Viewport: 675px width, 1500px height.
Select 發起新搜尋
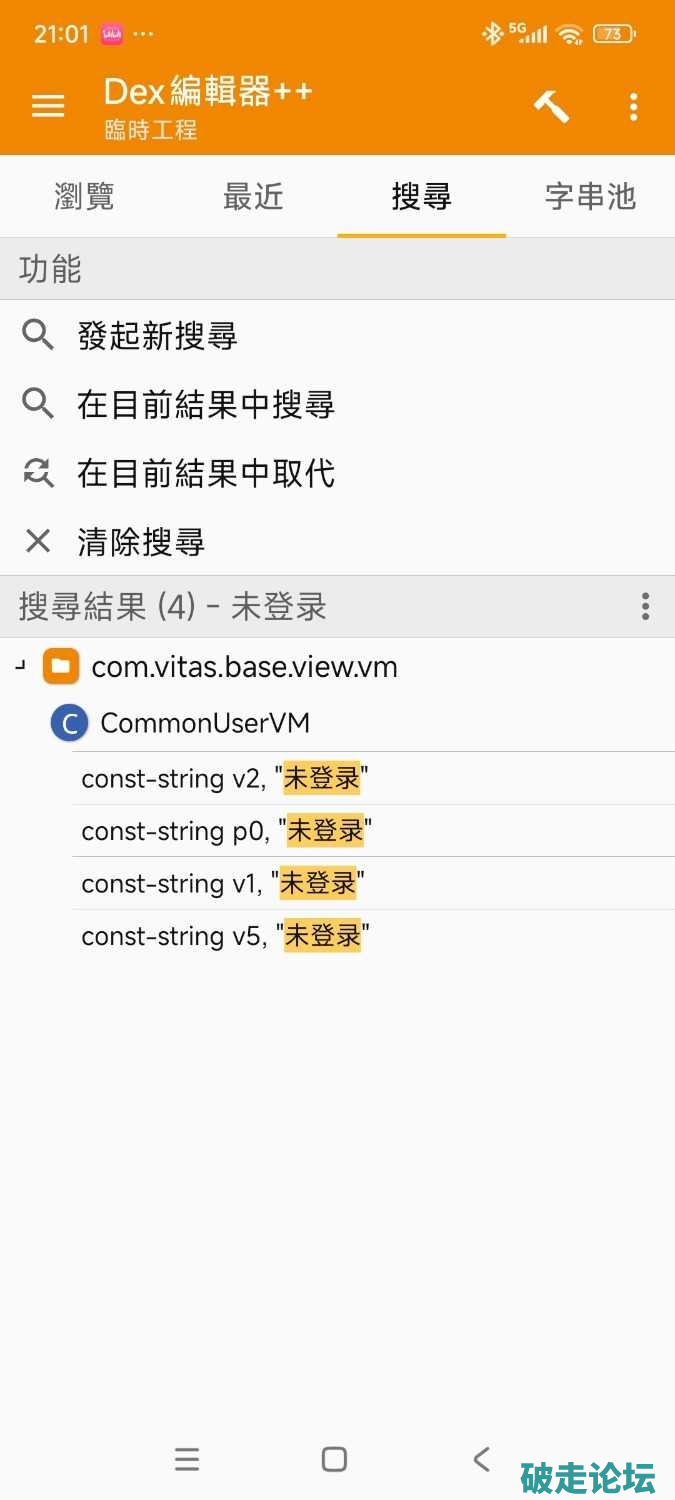(157, 336)
